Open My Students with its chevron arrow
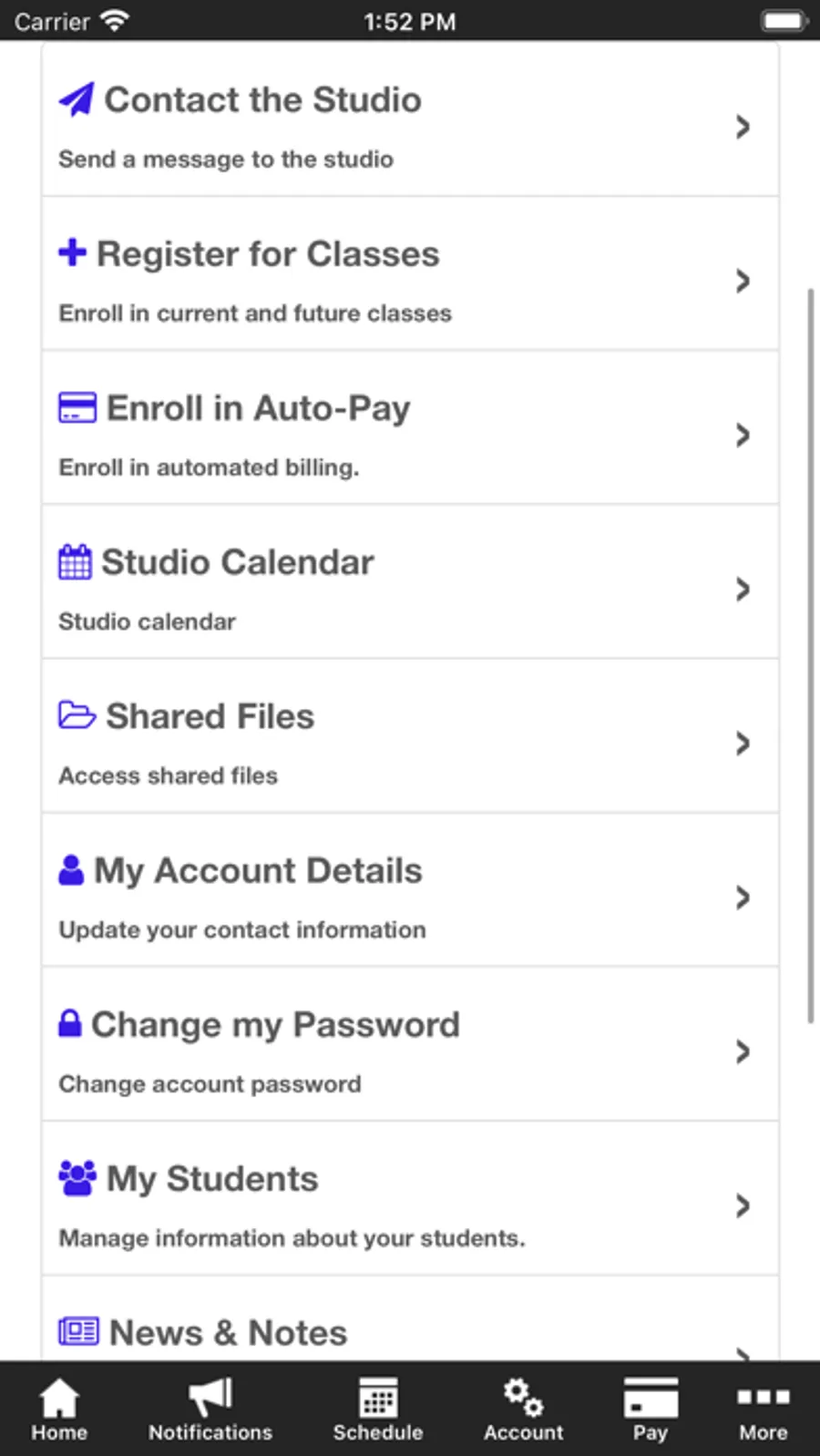 [743, 1206]
